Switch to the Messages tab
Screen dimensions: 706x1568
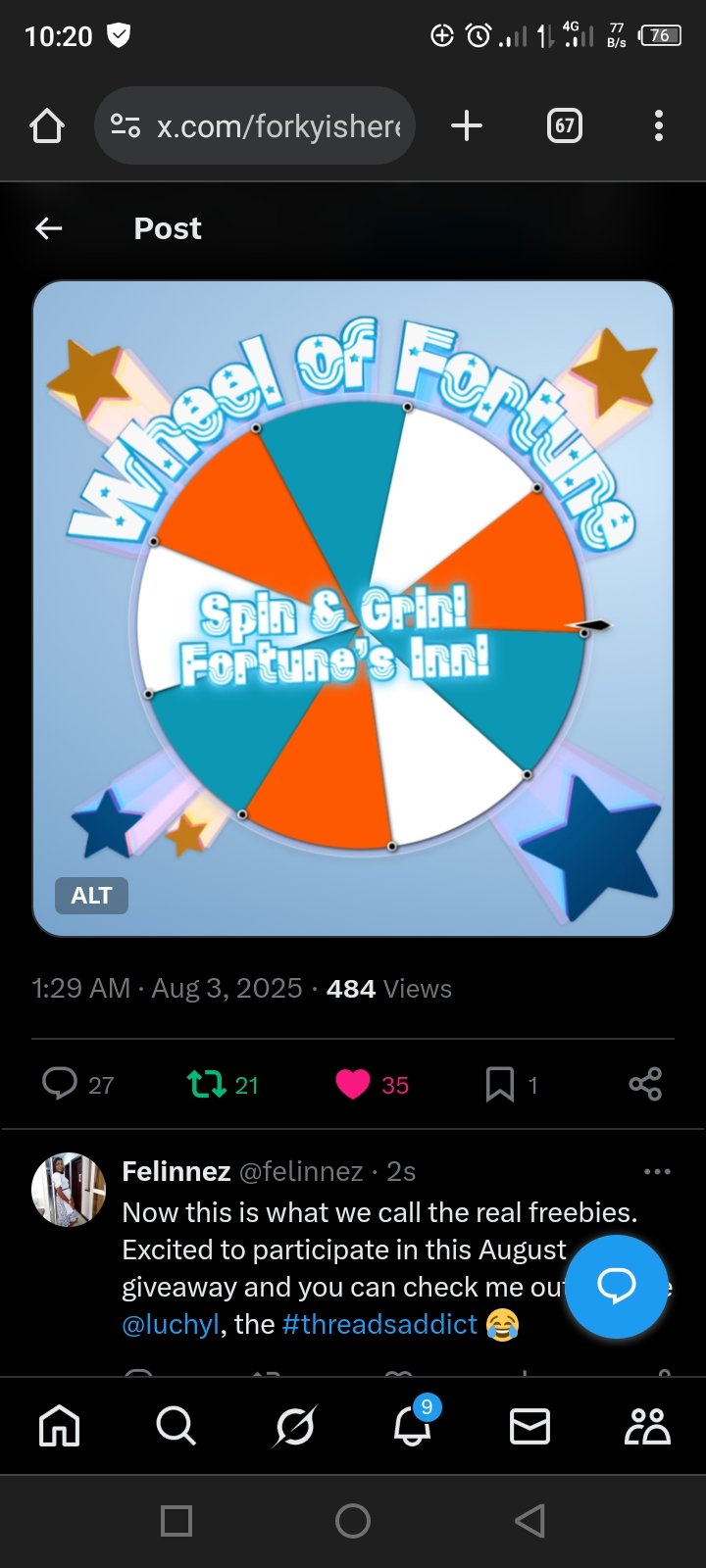click(529, 1426)
